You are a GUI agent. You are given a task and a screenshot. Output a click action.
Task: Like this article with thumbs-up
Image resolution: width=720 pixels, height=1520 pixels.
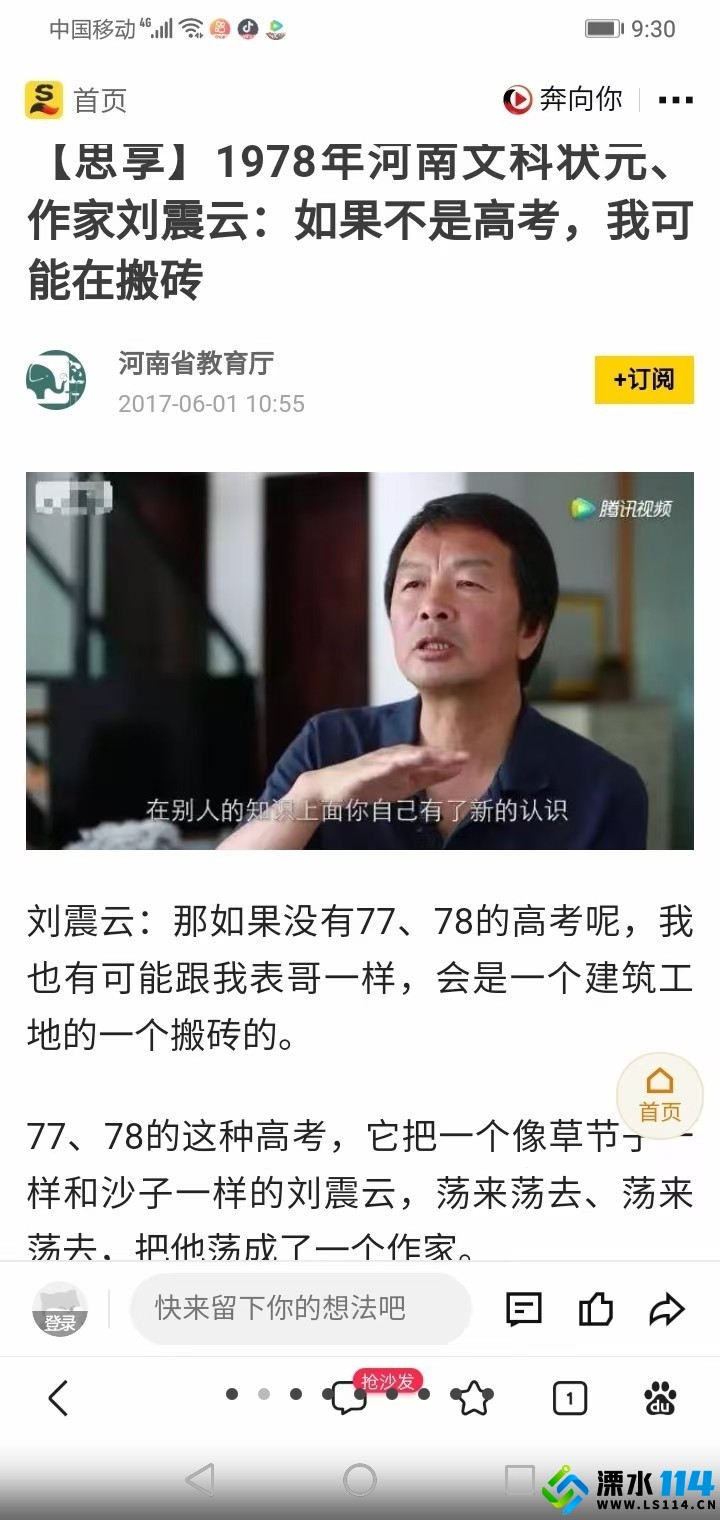(x=596, y=1309)
